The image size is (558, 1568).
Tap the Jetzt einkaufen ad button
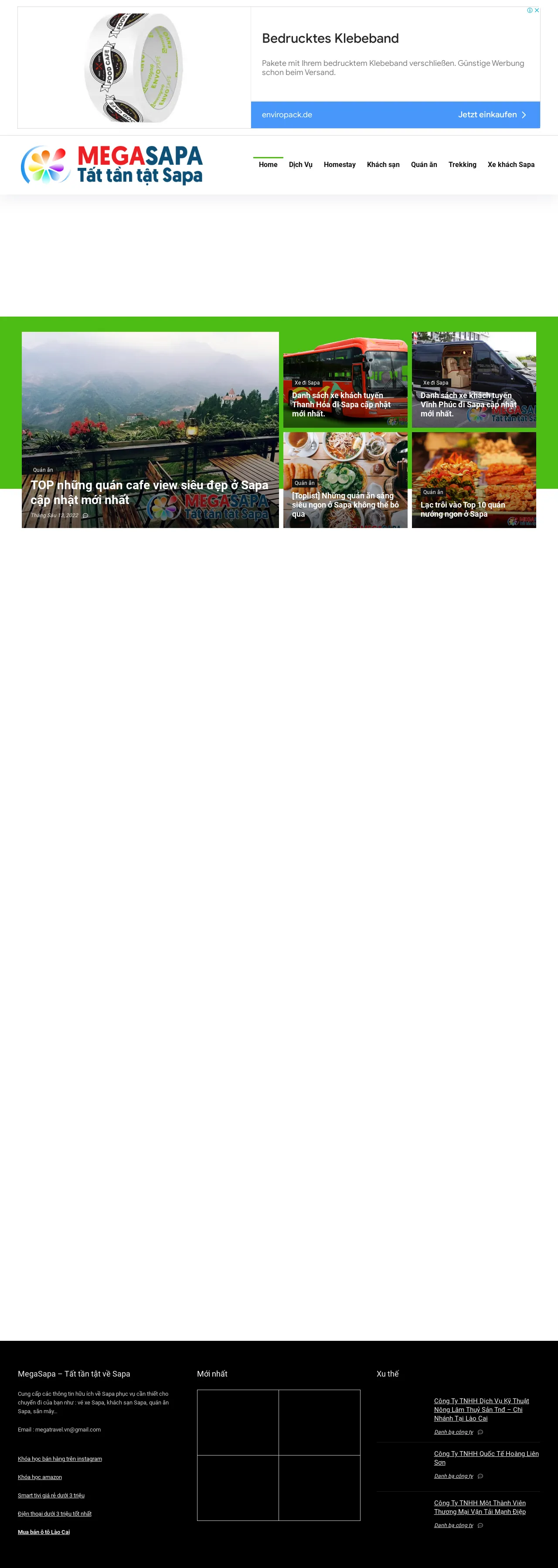tap(492, 114)
